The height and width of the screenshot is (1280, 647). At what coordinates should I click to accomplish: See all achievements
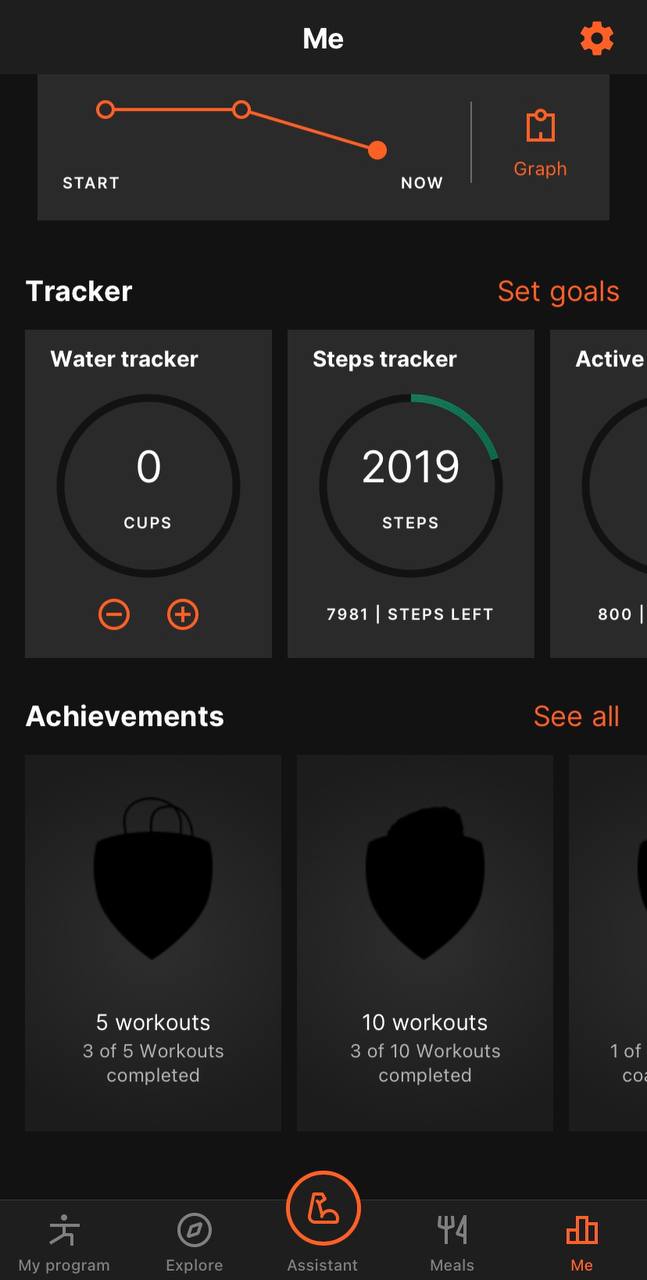tap(576, 716)
